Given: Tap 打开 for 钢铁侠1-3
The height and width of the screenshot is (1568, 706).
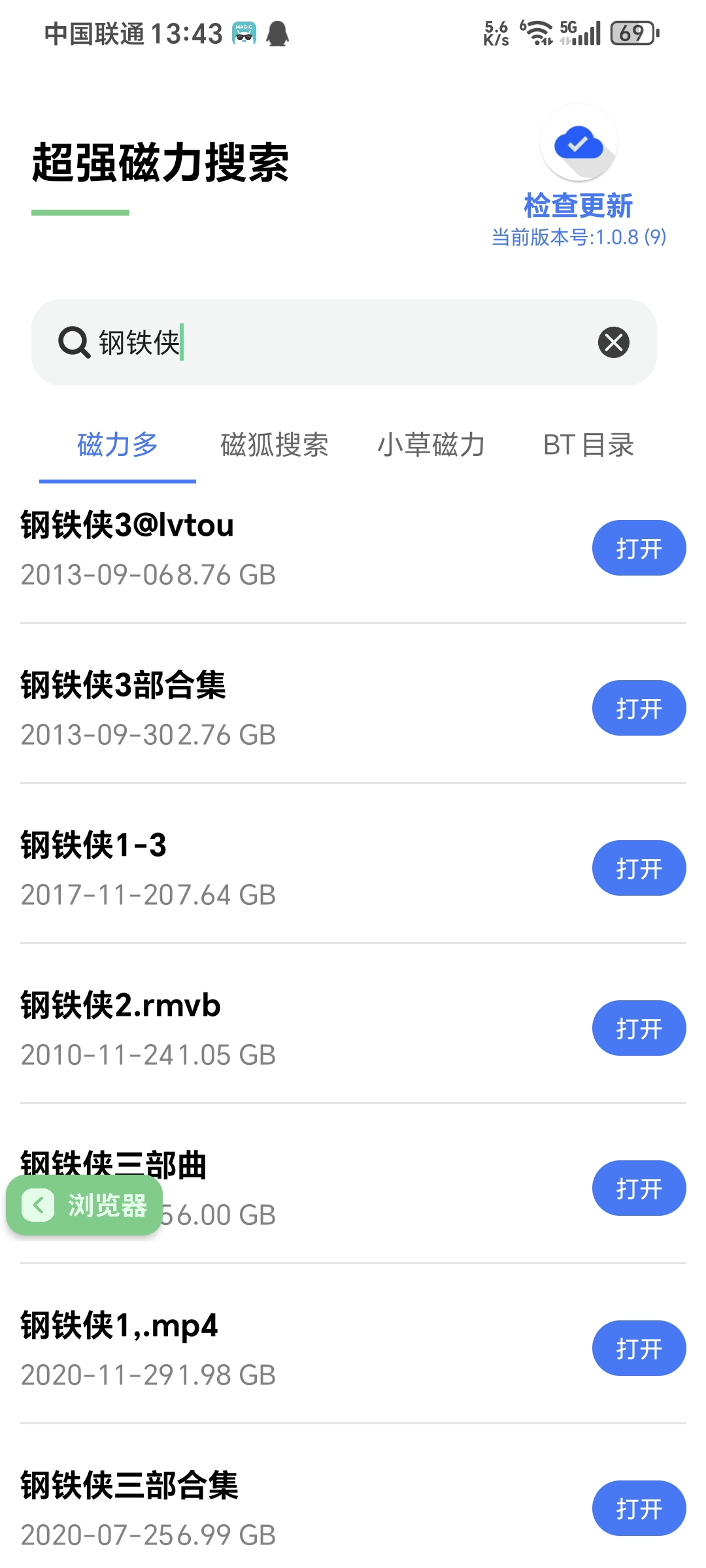Looking at the screenshot, I should point(639,868).
